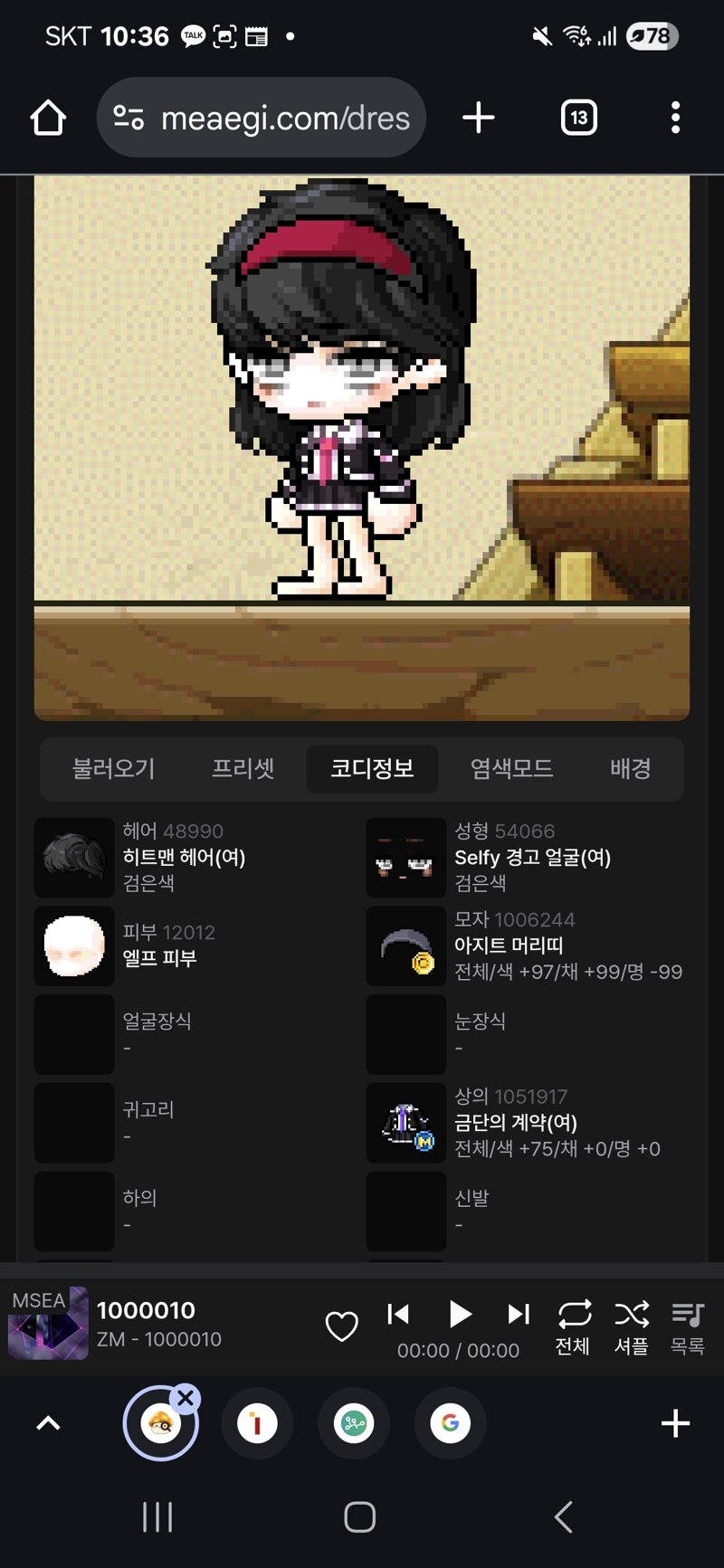The image size is (724, 1568).
Task: Open the tab switcher showing 13
Action: click(x=579, y=118)
